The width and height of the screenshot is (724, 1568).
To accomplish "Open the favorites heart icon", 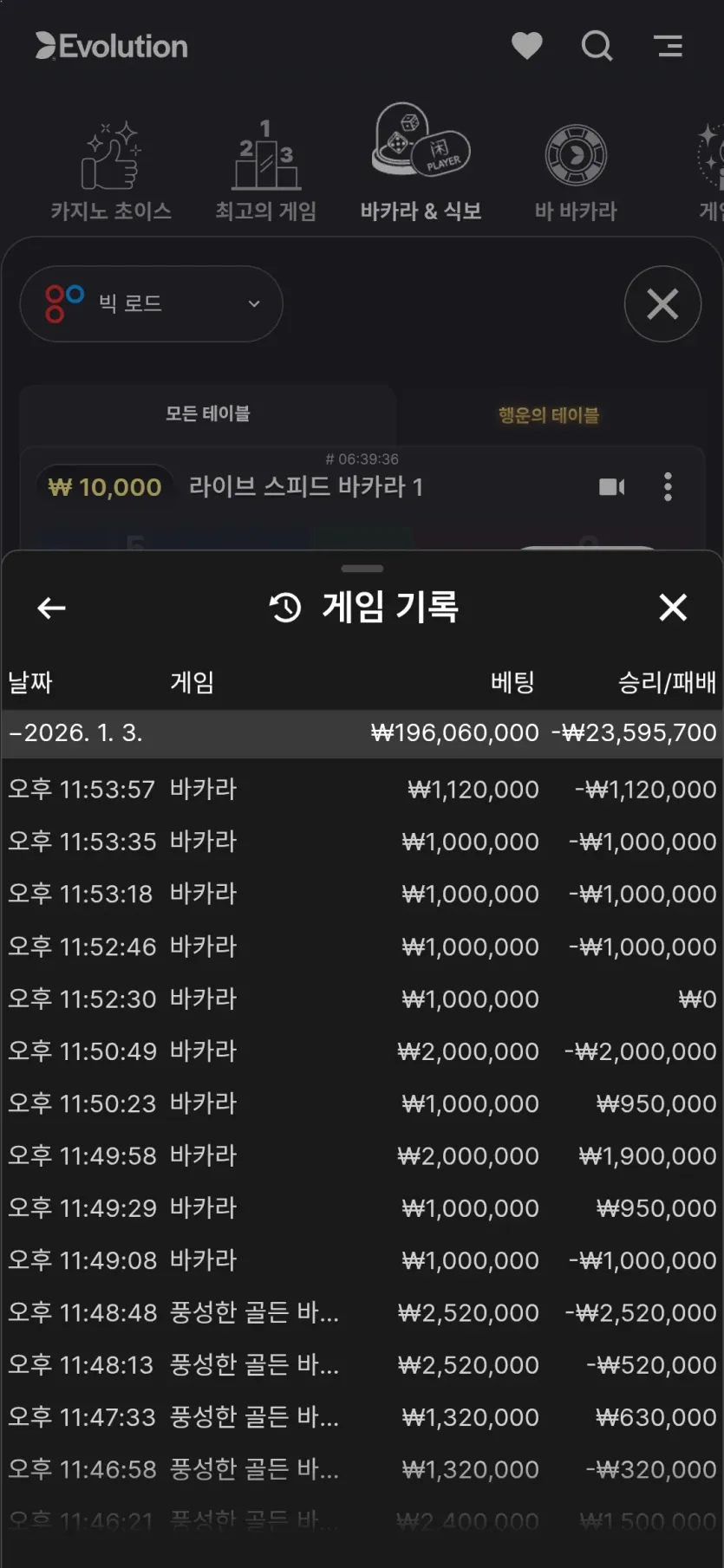I will point(526,45).
